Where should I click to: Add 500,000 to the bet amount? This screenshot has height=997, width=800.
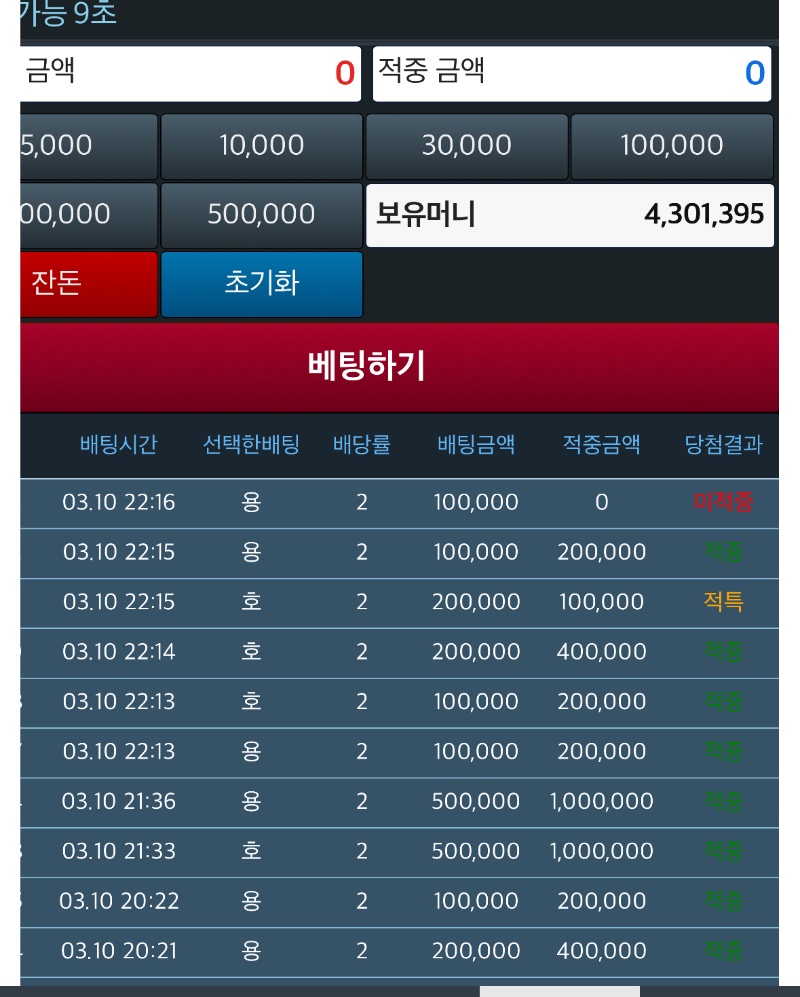pos(261,215)
